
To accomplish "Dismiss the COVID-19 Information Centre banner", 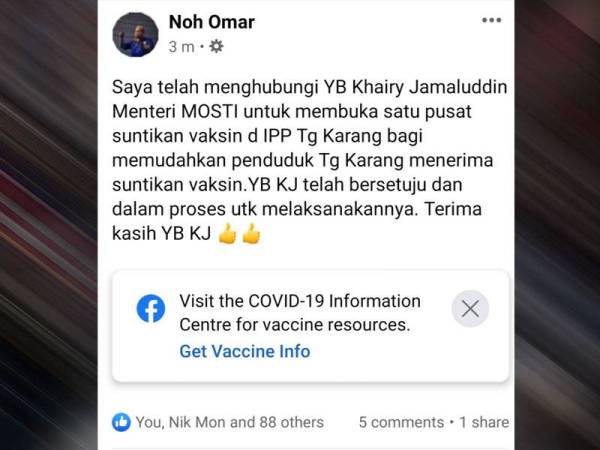I will click(x=470, y=309).
